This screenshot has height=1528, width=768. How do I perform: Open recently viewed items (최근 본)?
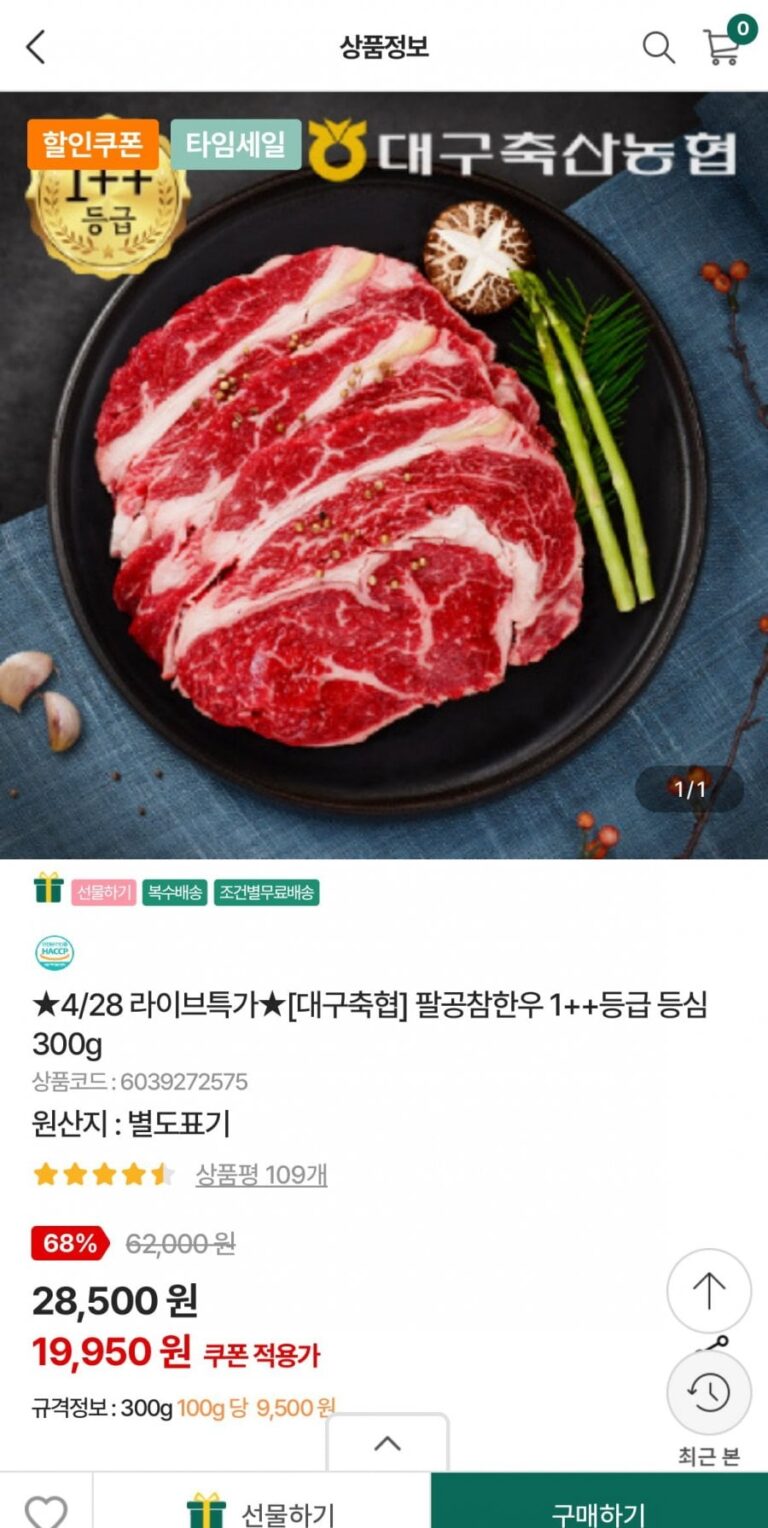tap(709, 1394)
